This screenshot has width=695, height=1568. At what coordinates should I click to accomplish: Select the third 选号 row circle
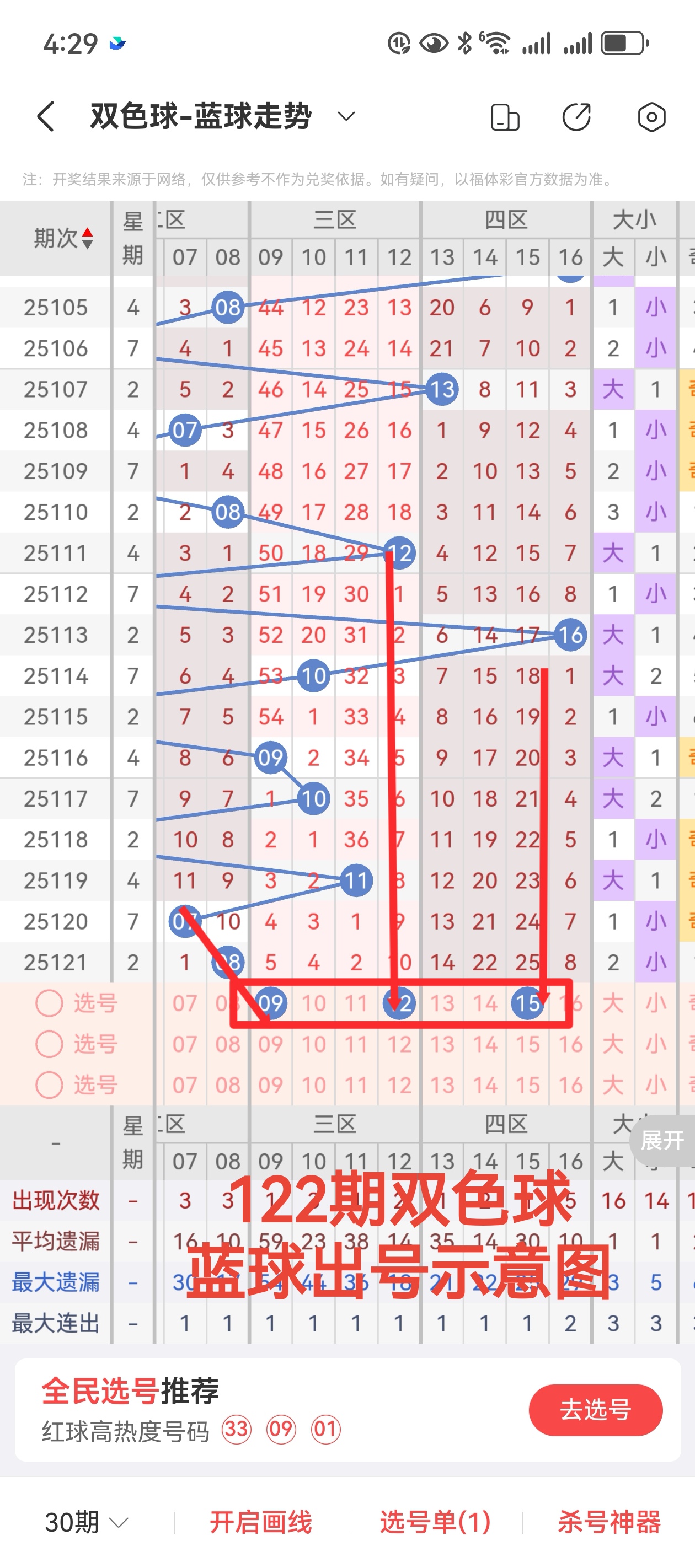point(50,1084)
